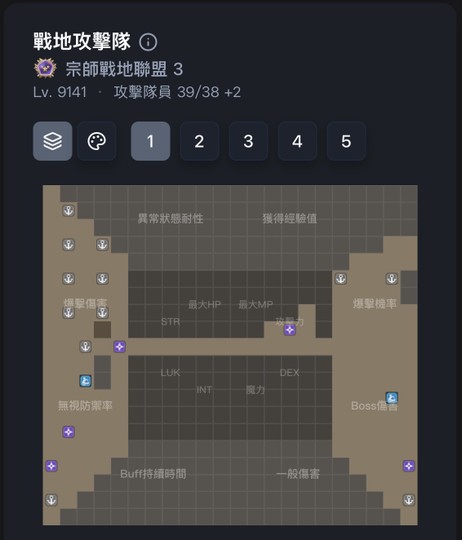Open the color palette option

pyautogui.click(x=97, y=141)
